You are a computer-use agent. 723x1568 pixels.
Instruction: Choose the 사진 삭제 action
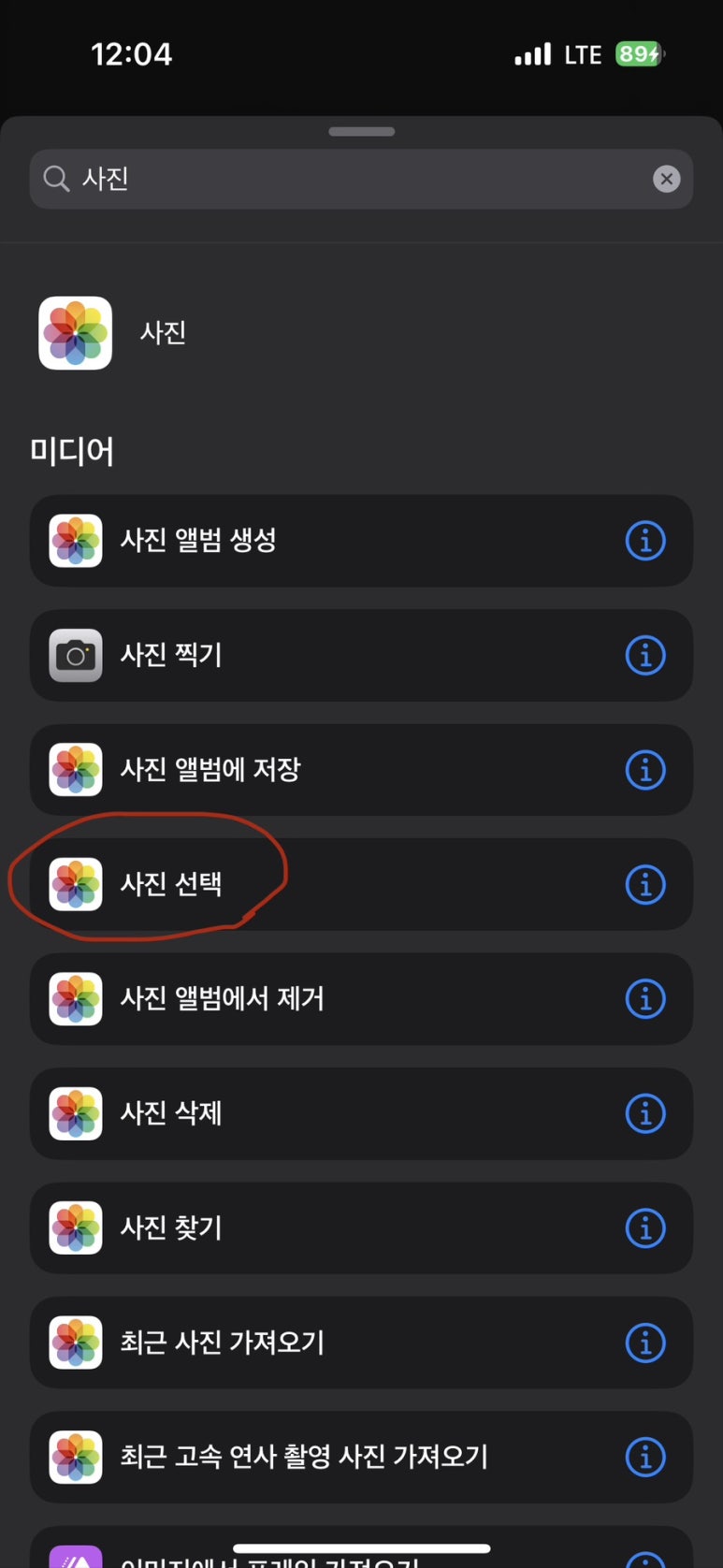click(x=361, y=1113)
